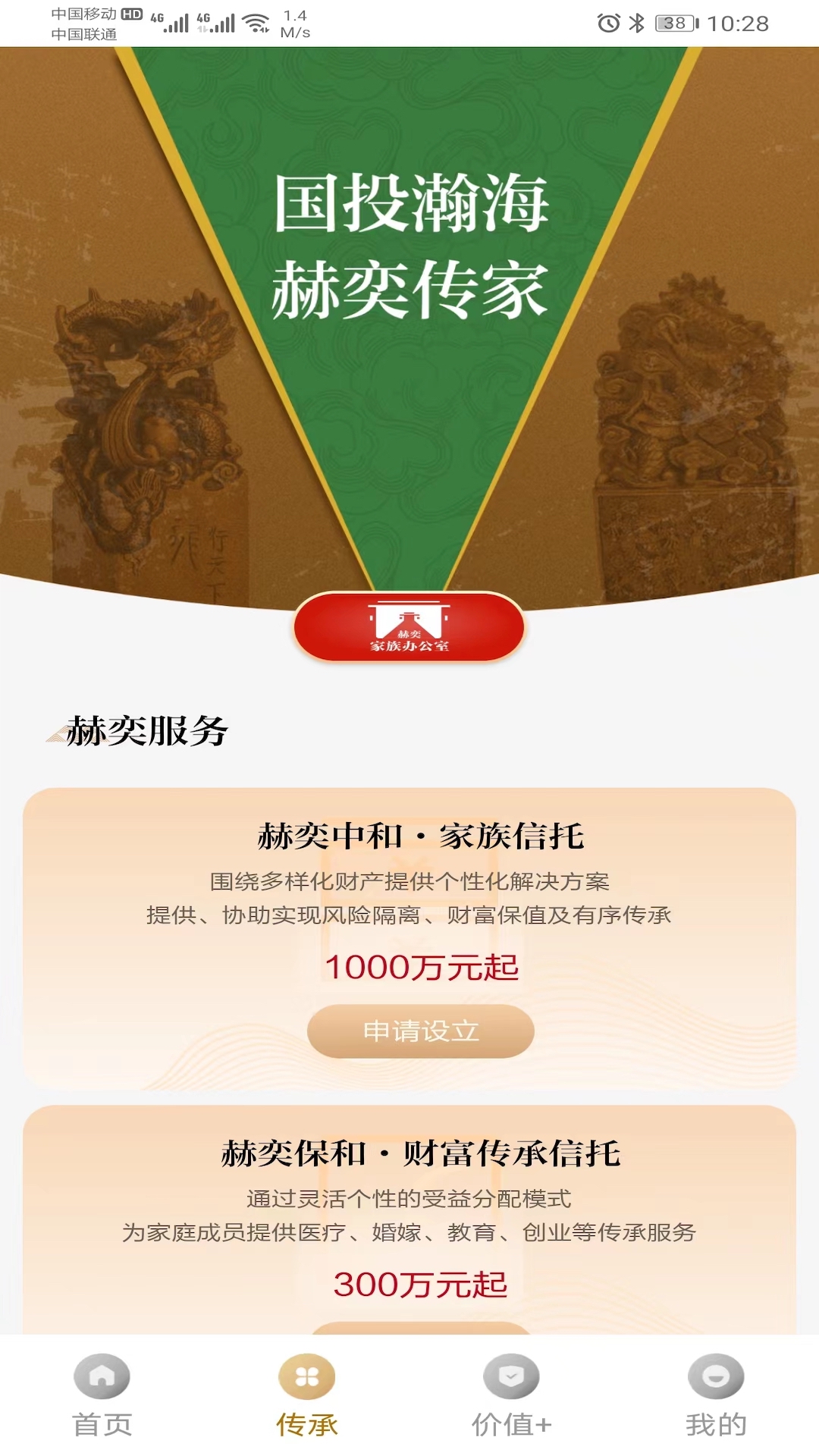Image resolution: width=819 pixels, height=1456 pixels.
Task: Open the 赫奕中和·家族信托 card
Action: (x=409, y=939)
